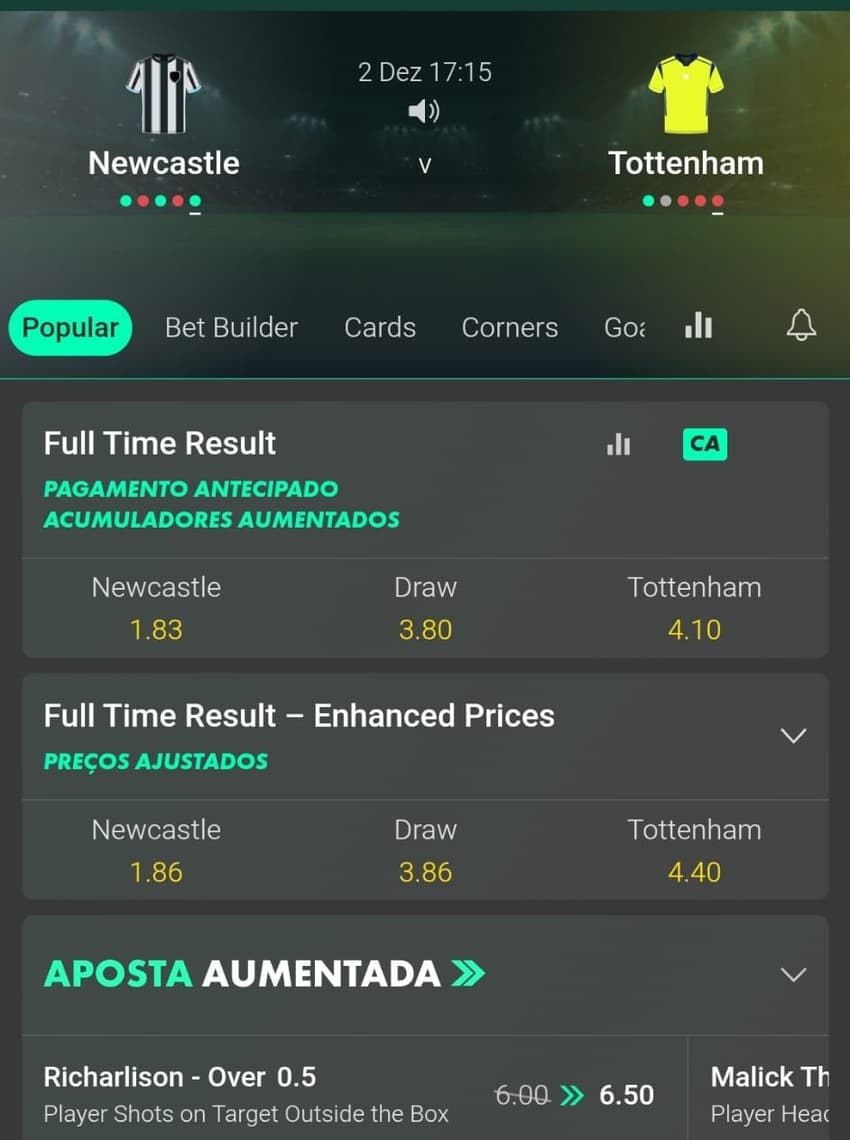
Task: Collapse the APOSTA AUMENTADA section
Action: 794,974
